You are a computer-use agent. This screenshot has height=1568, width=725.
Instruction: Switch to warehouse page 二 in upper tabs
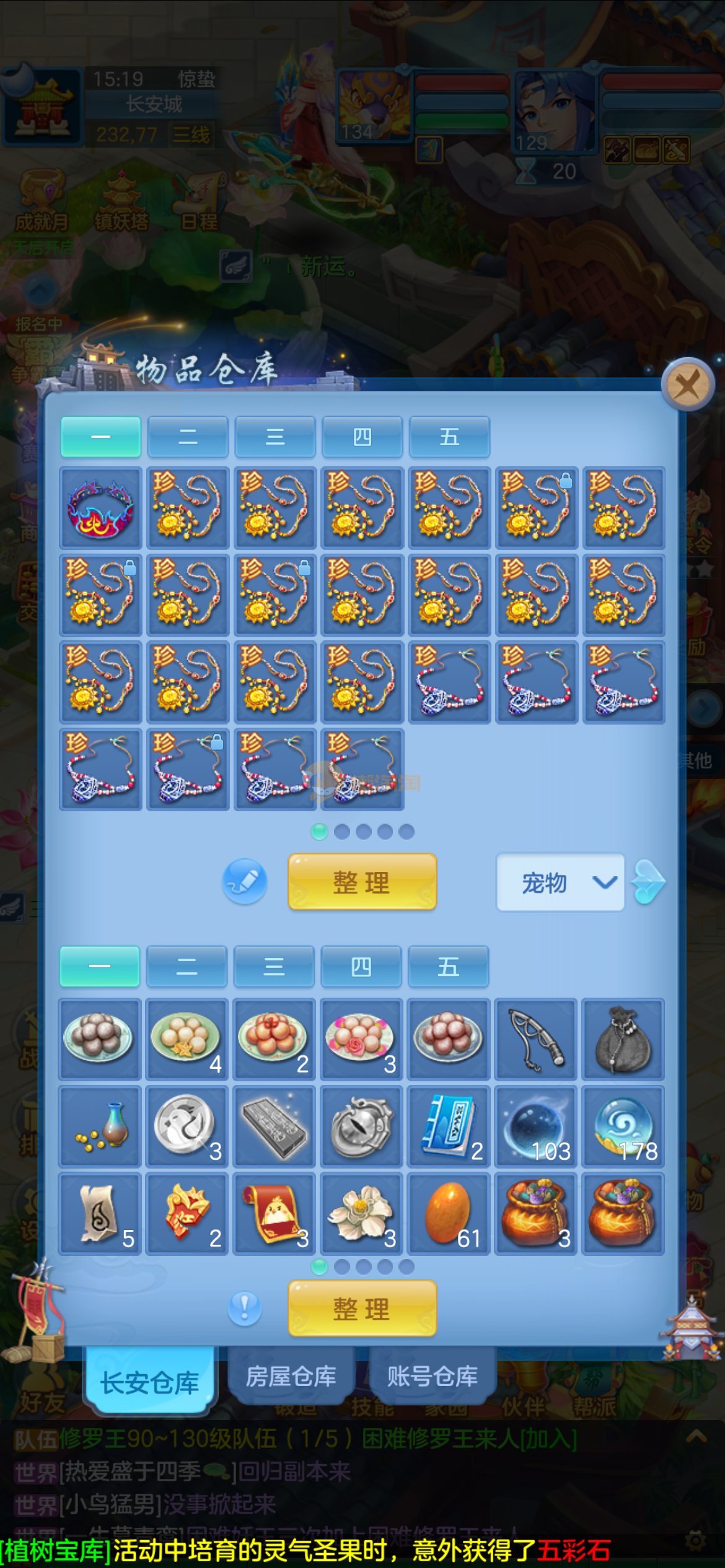188,437
